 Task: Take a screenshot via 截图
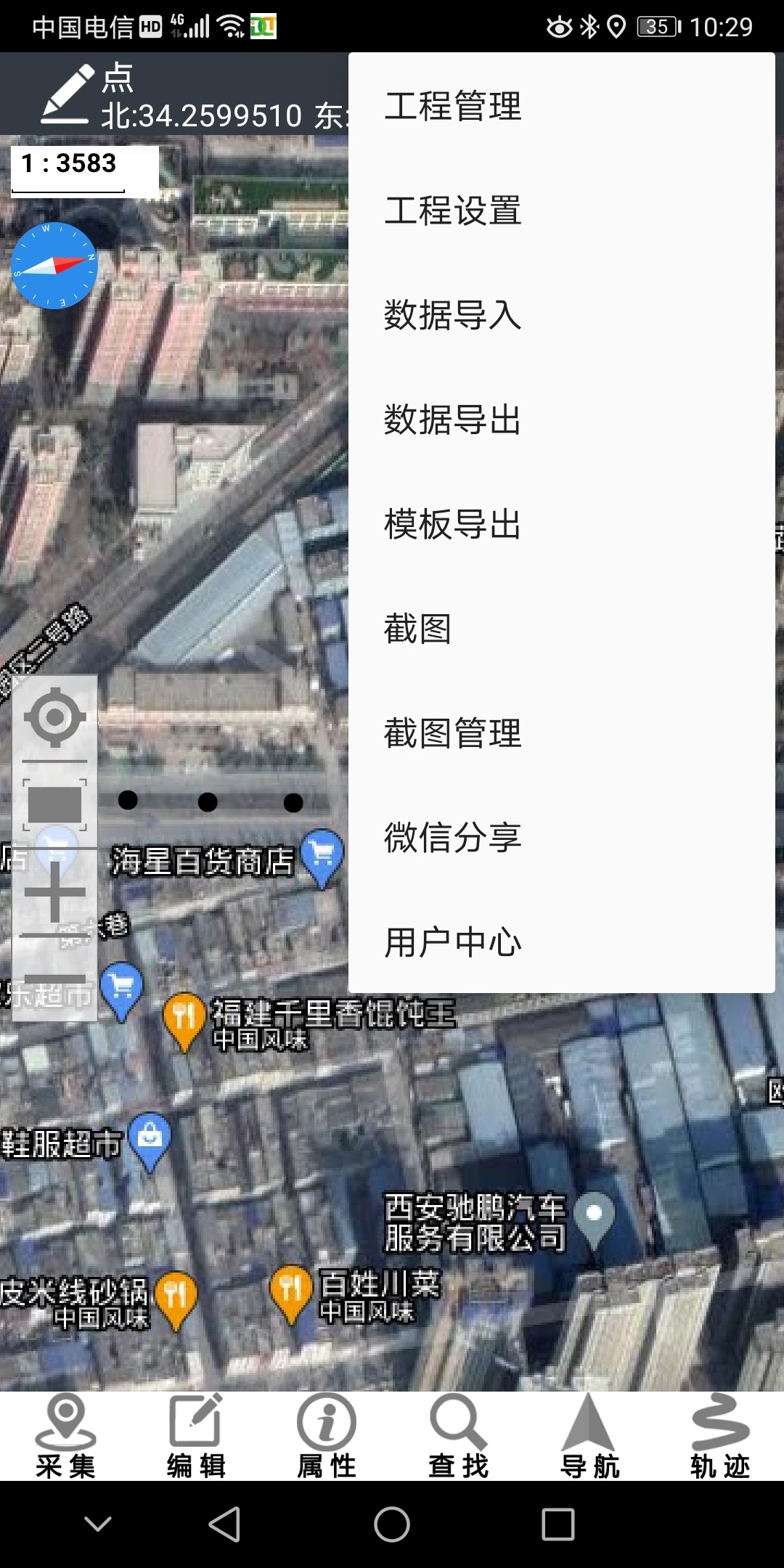418,629
